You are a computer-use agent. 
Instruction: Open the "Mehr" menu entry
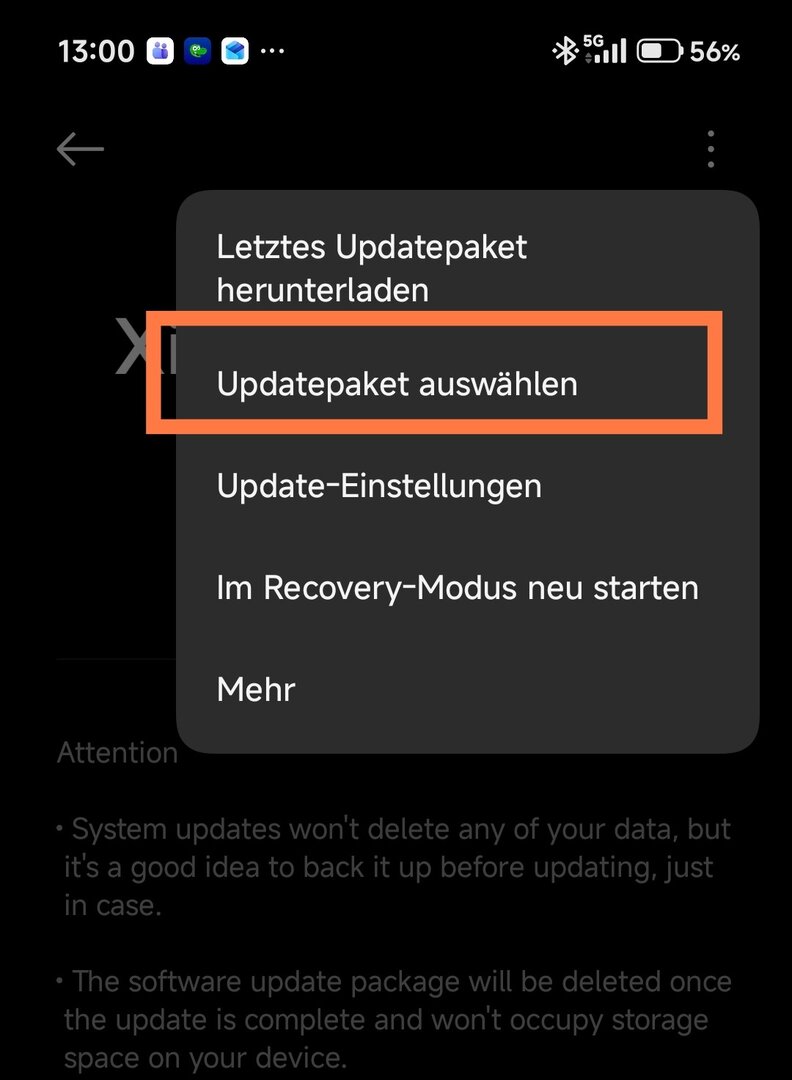256,689
